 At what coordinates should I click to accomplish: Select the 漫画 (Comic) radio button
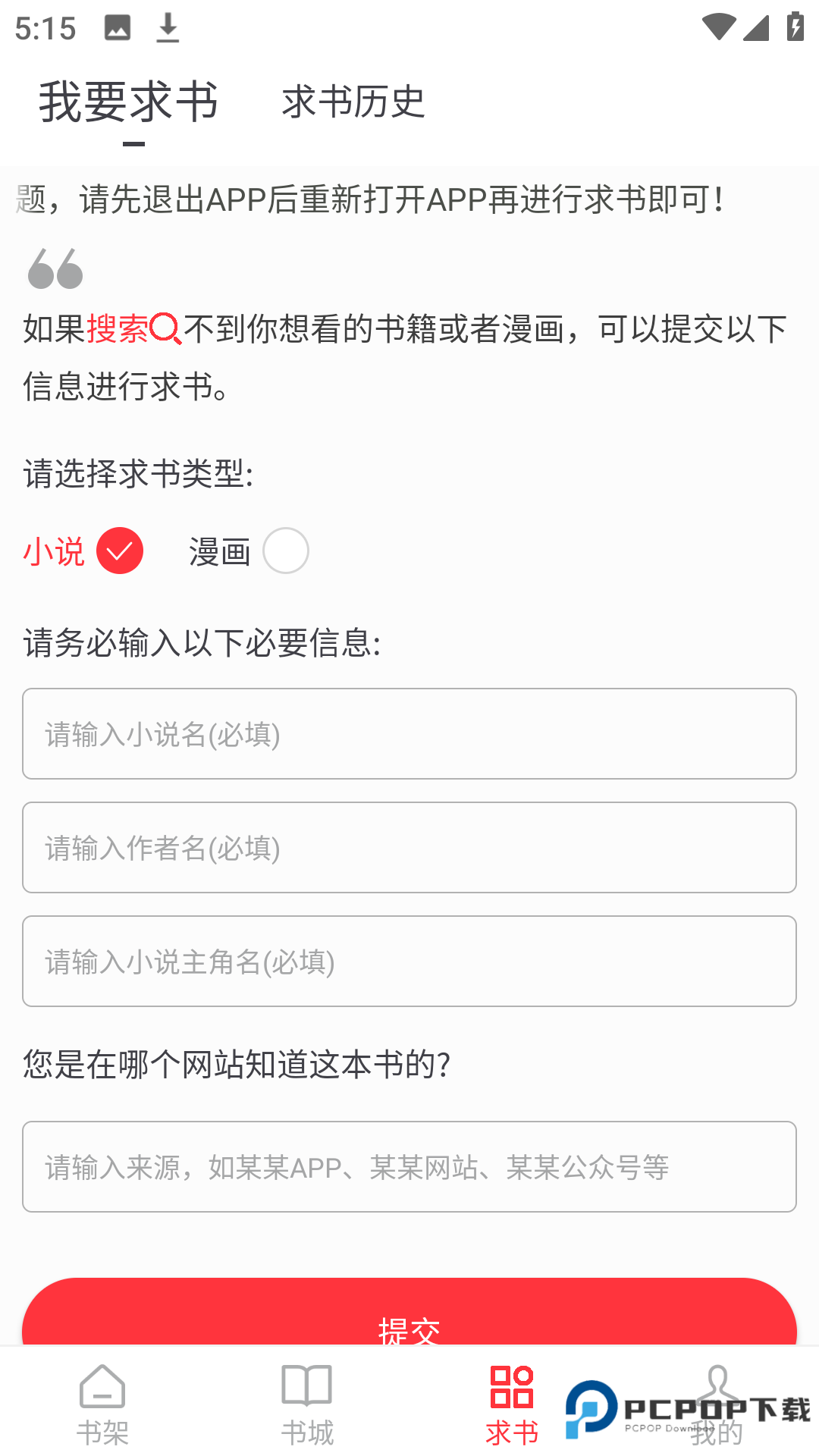[x=286, y=551]
